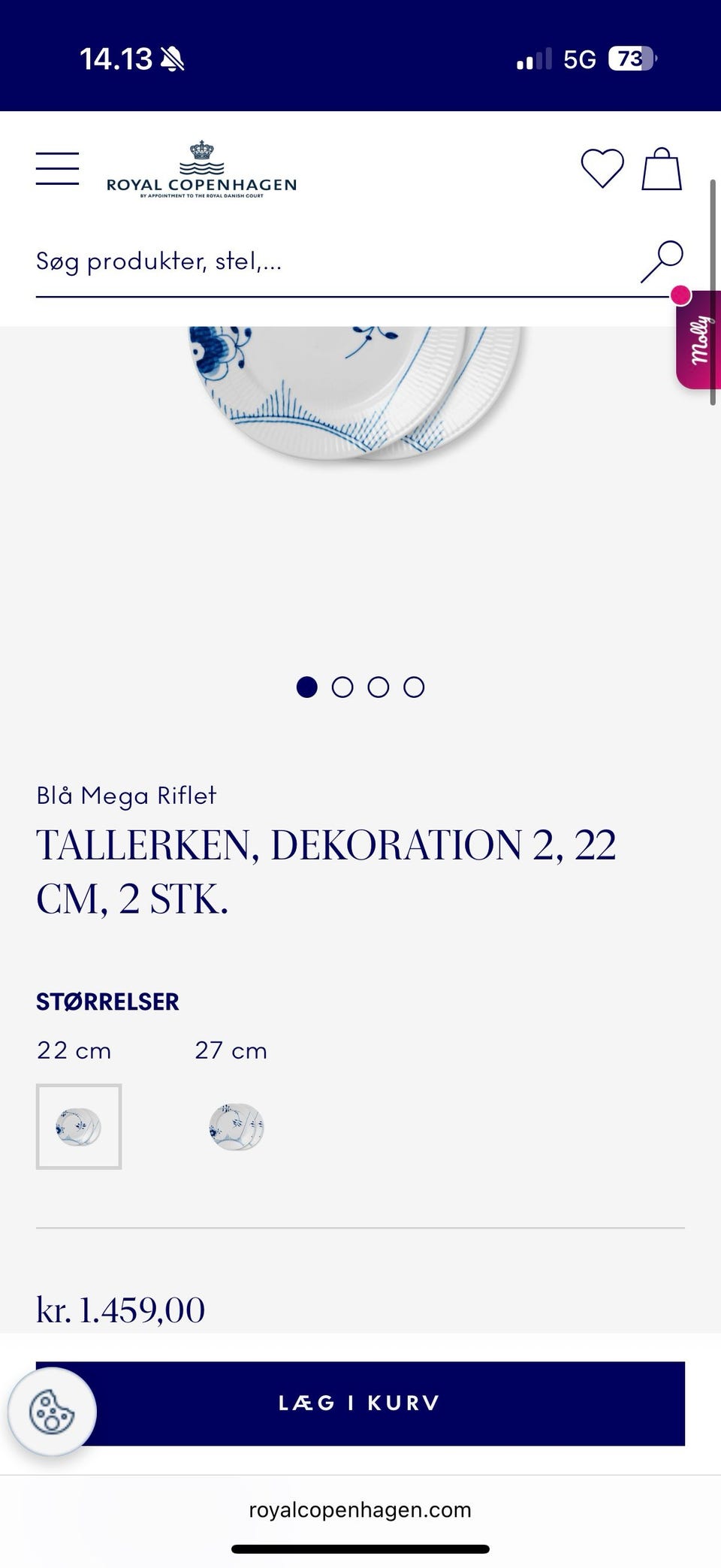Tap the royalcopenhagen.com address bar
The width and height of the screenshot is (721, 1568).
point(360,1509)
